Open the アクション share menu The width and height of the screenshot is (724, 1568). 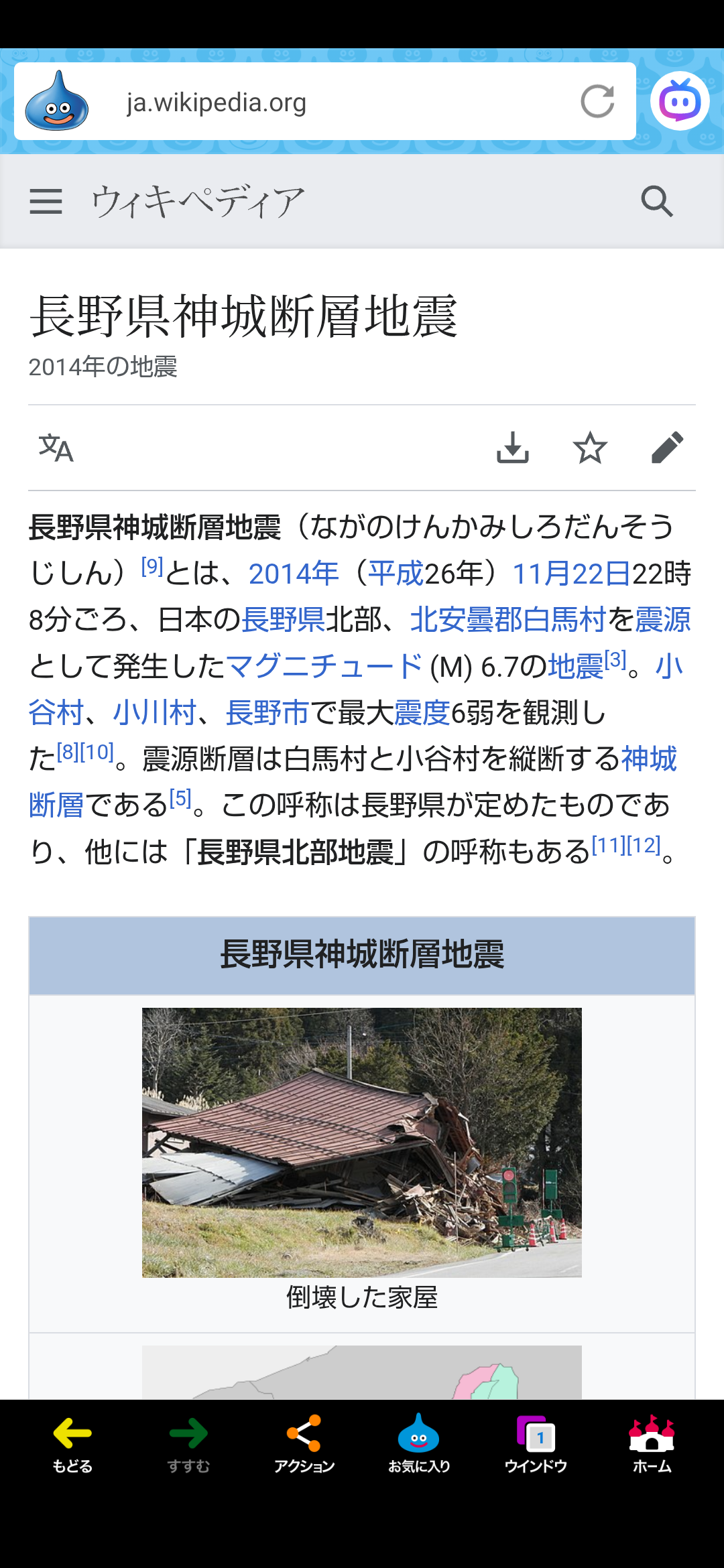coord(304,1445)
